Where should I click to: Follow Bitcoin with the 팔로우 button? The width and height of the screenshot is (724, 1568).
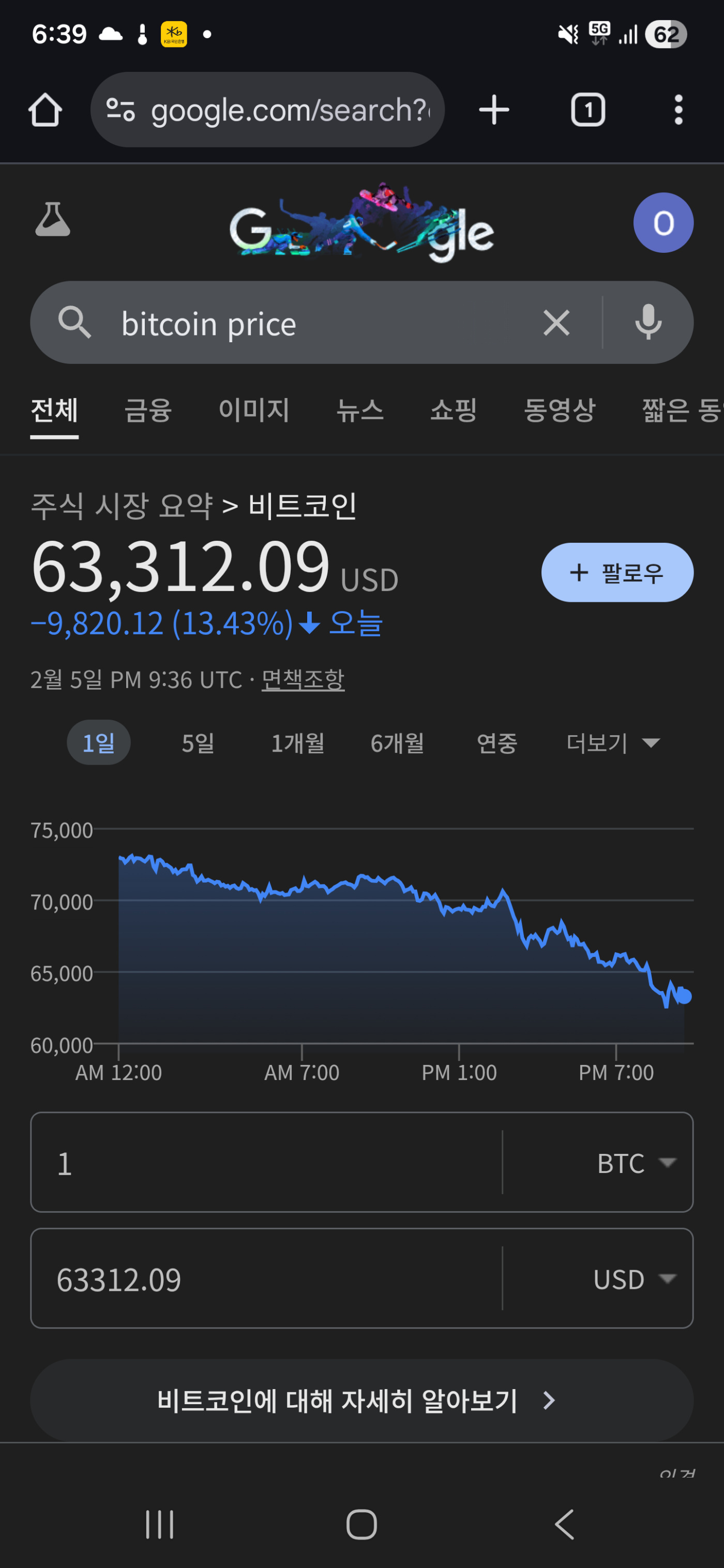617,573
